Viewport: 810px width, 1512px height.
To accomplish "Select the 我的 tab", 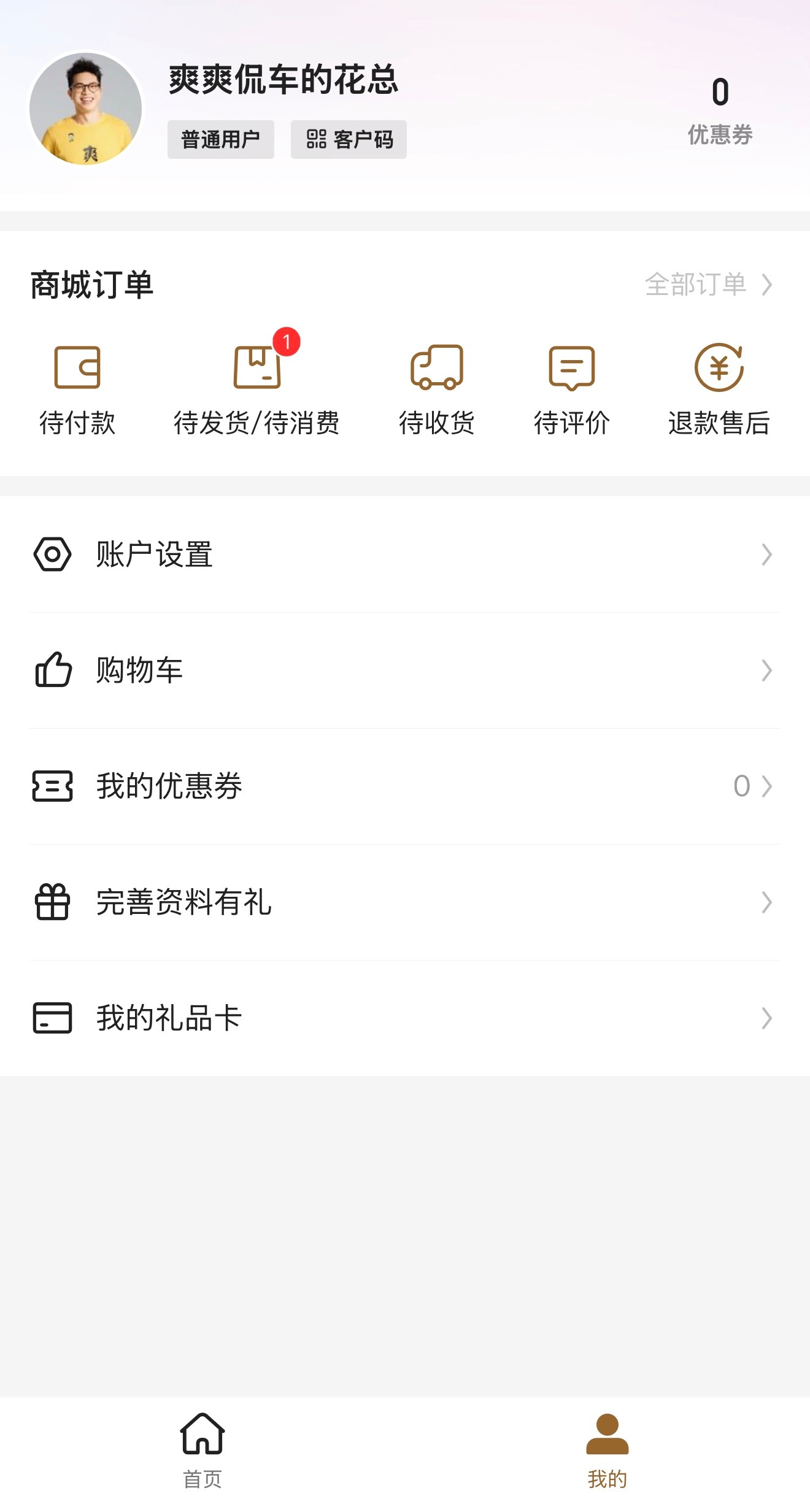I will (x=607, y=1451).
